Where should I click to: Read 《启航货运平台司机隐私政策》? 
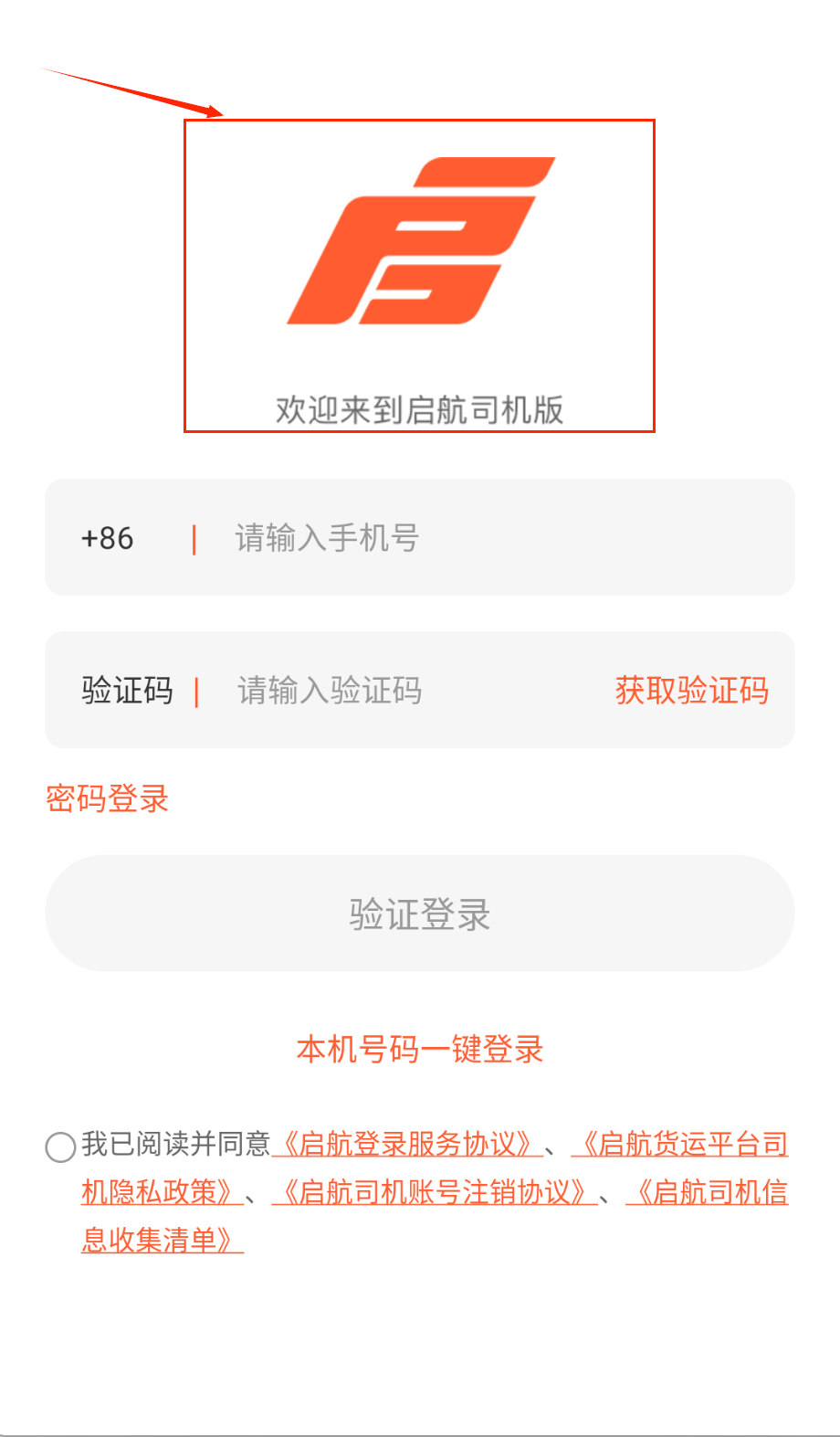click(679, 1144)
